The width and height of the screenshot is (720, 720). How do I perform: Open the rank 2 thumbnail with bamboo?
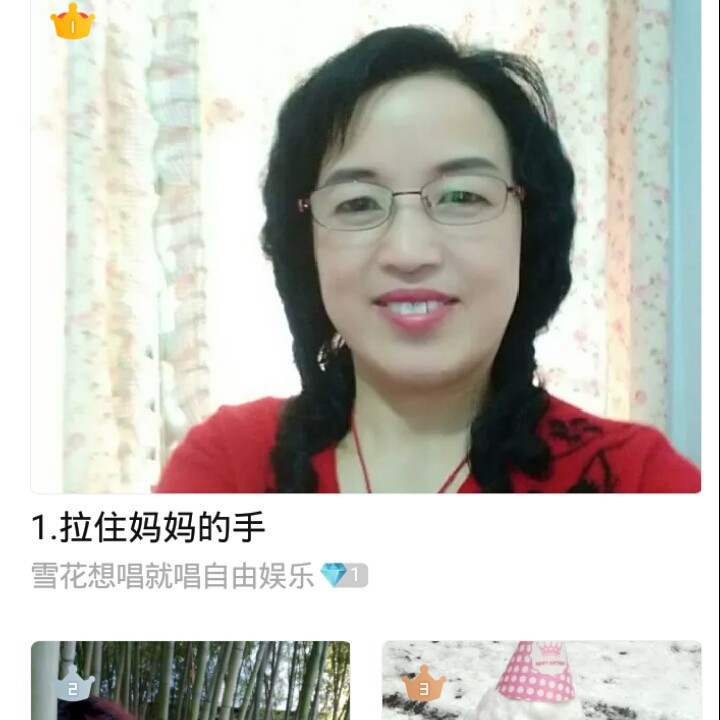pyautogui.click(x=190, y=680)
